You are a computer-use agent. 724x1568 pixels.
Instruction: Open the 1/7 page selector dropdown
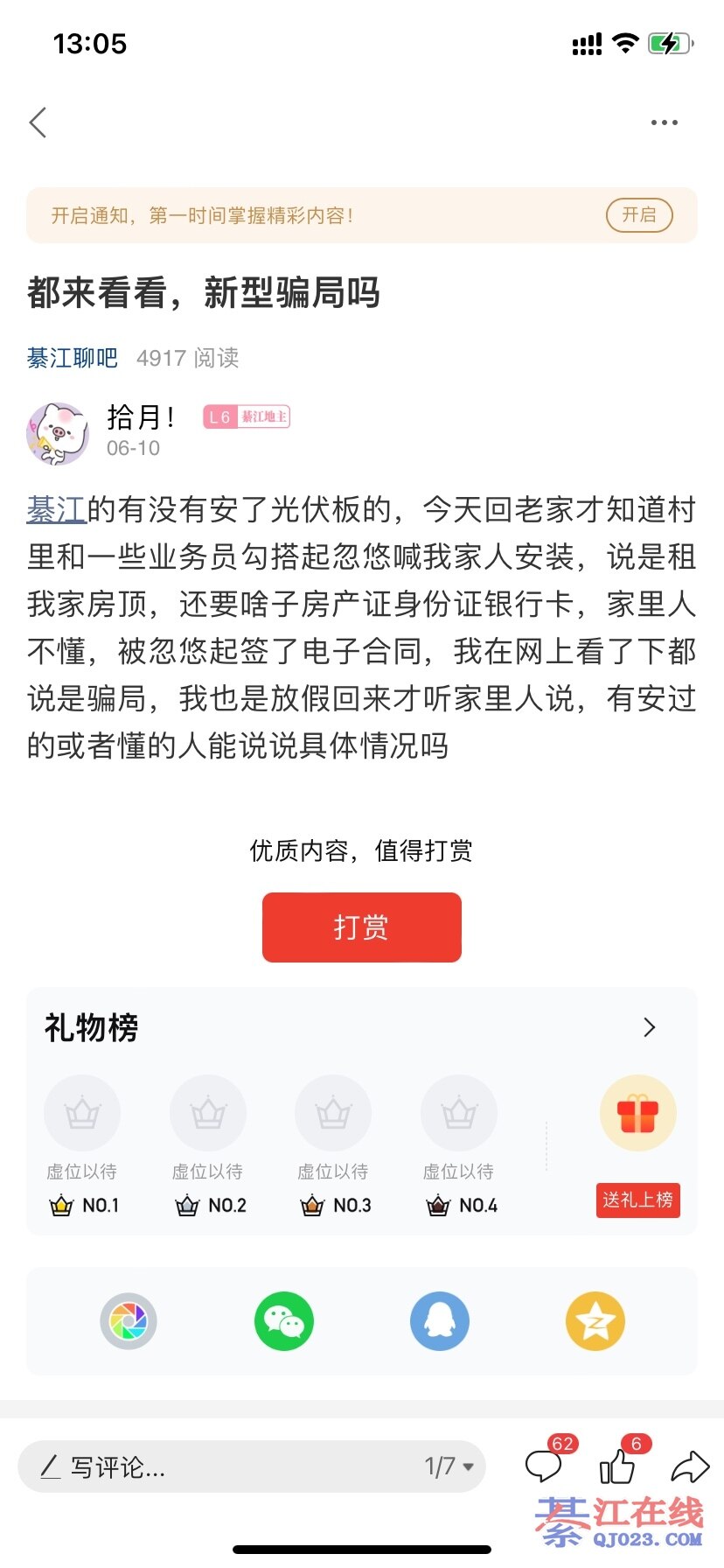point(449,1466)
